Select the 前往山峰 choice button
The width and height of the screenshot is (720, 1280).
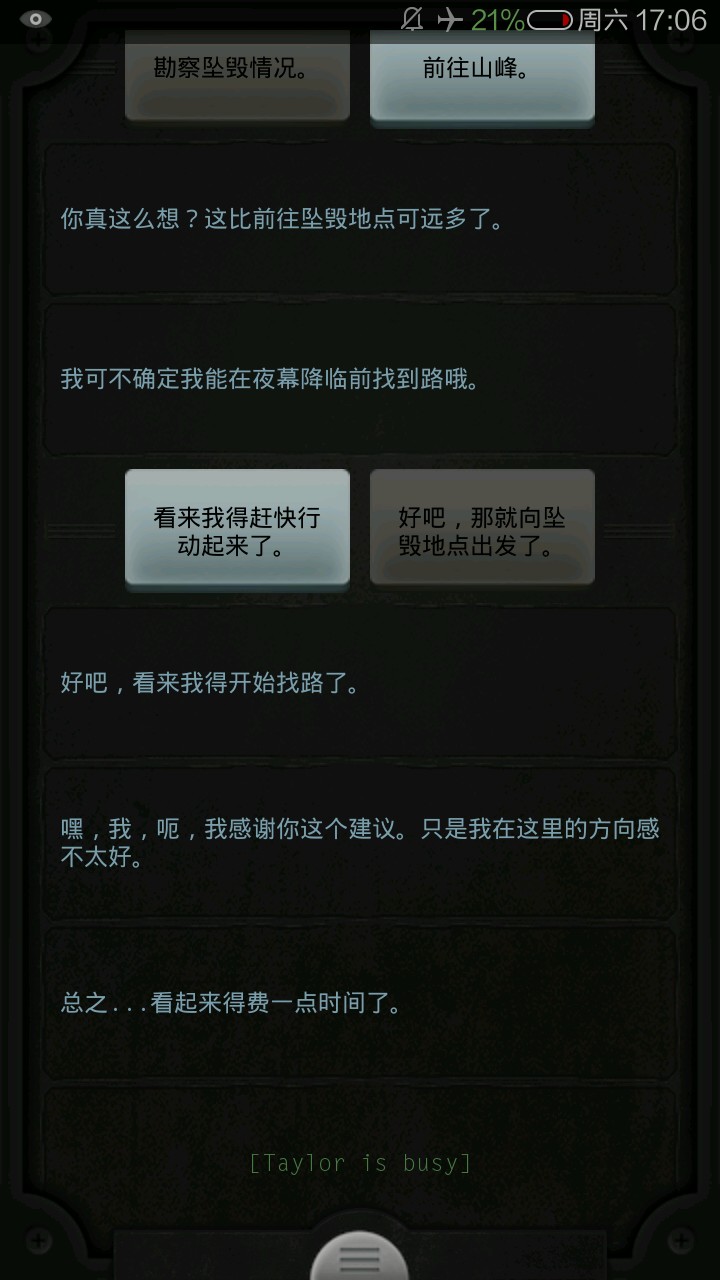[482, 73]
